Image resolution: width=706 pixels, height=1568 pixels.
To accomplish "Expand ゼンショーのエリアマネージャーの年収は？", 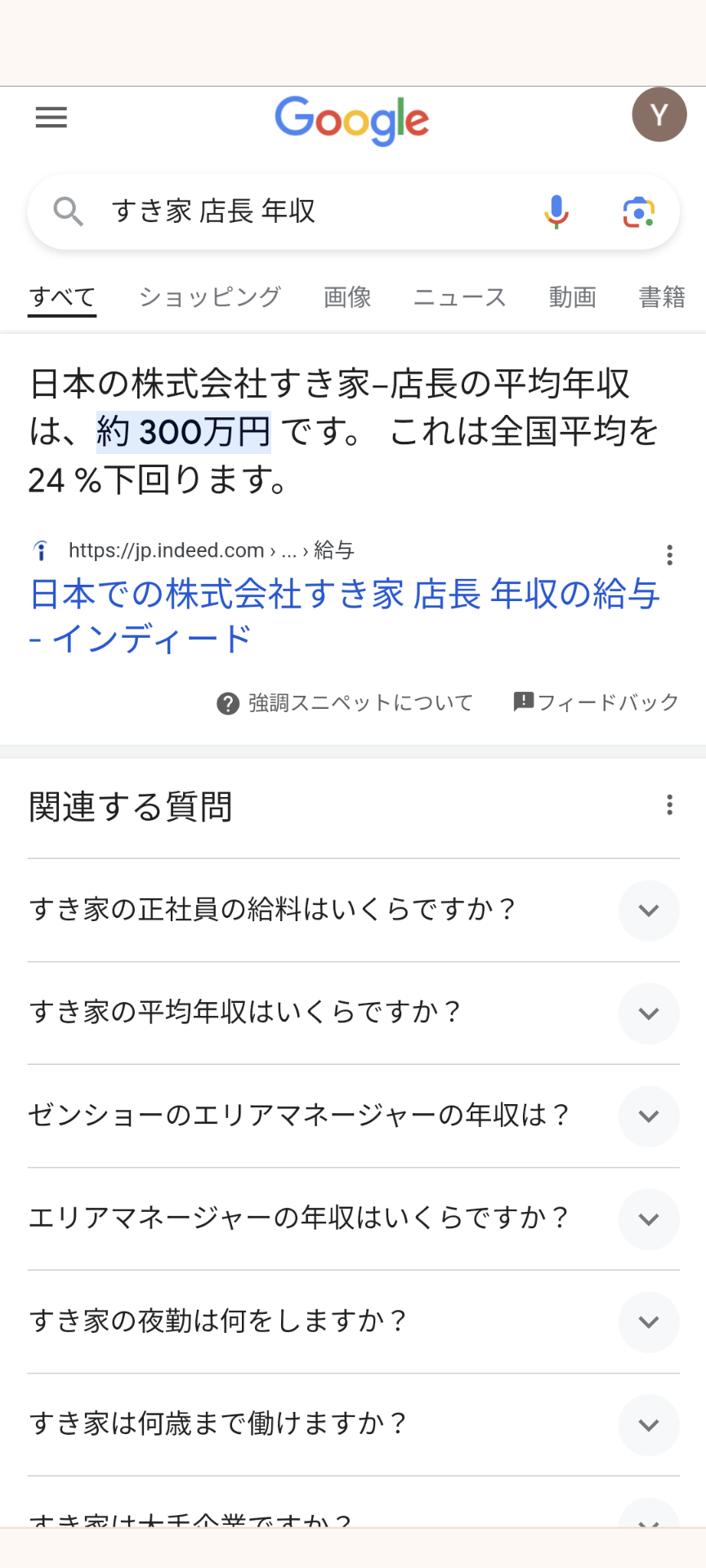I will click(x=354, y=1116).
